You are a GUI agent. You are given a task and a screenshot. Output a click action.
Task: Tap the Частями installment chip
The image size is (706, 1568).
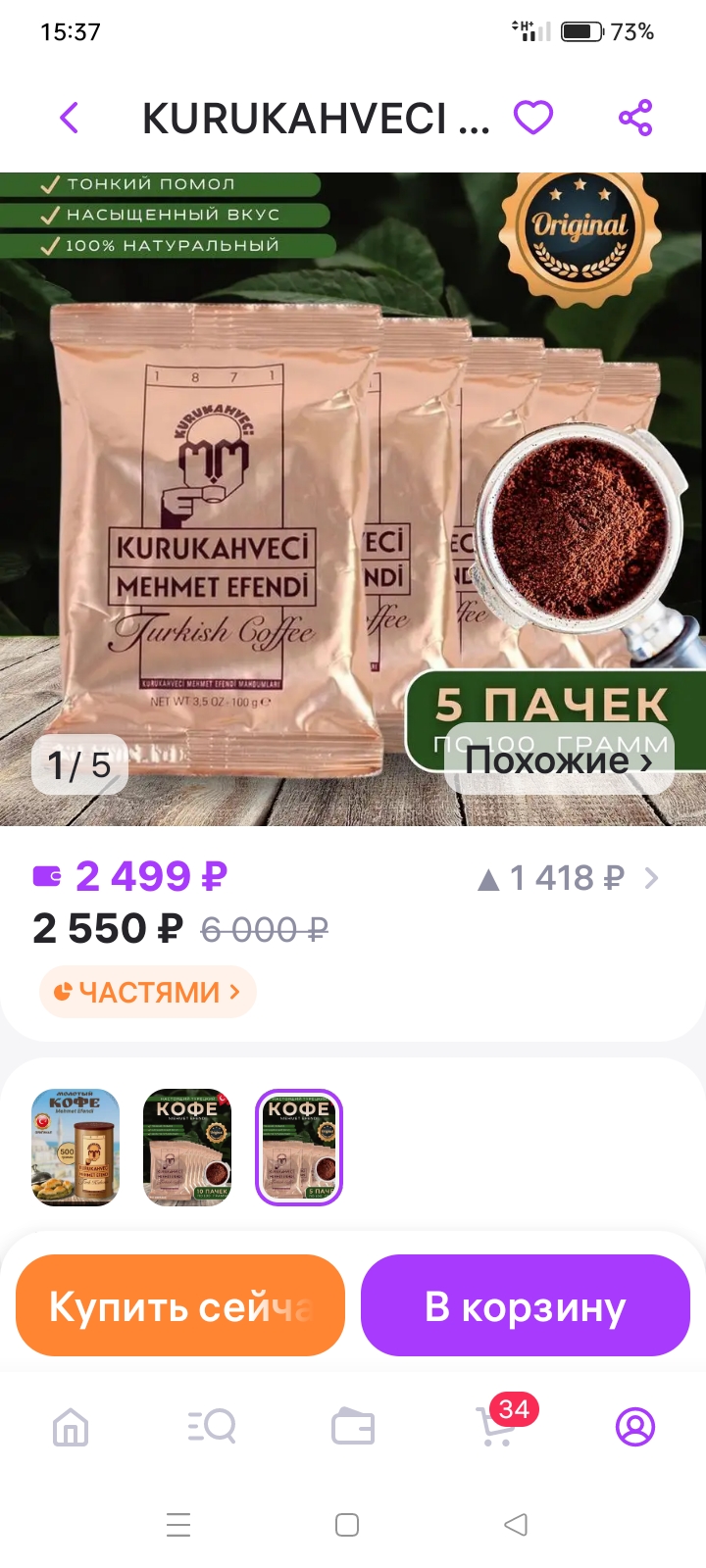click(147, 992)
